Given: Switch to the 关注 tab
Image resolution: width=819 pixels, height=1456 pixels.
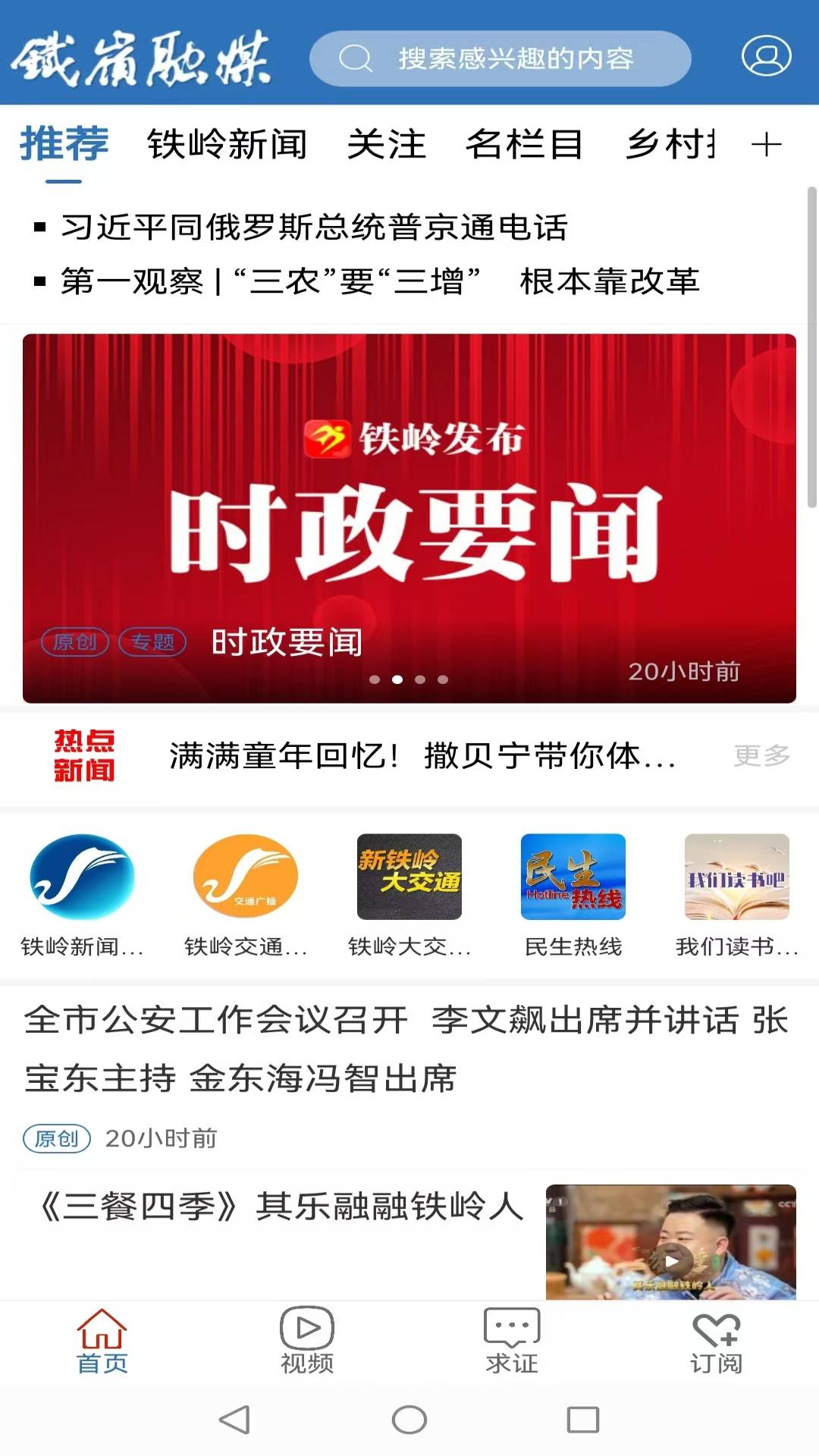Looking at the screenshot, I should coord(386,144).
